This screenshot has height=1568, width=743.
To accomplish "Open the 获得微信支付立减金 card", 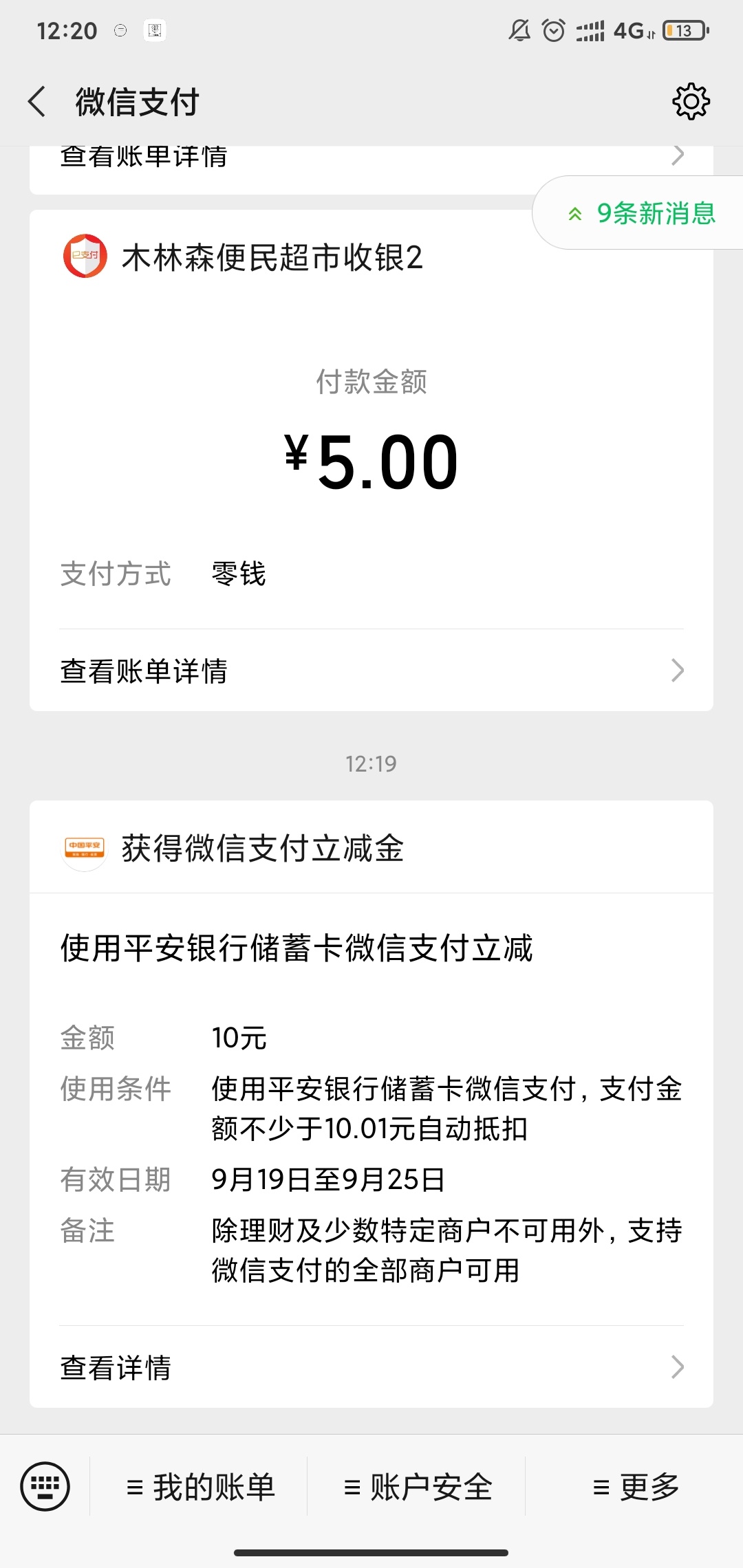I will click(x=371, y=1103).
